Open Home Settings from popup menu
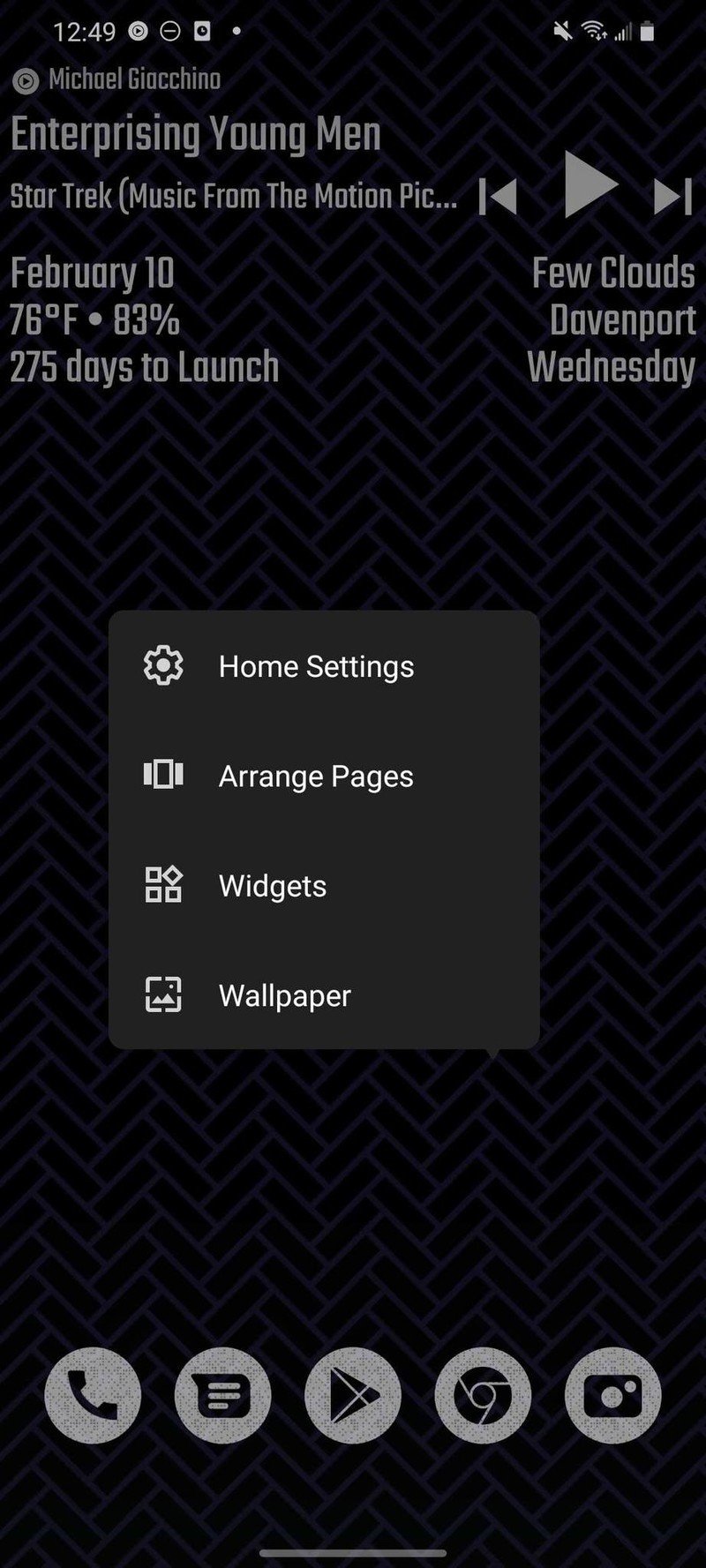The width and height of the screenshot is (706, 1568). tap(316, 666)
